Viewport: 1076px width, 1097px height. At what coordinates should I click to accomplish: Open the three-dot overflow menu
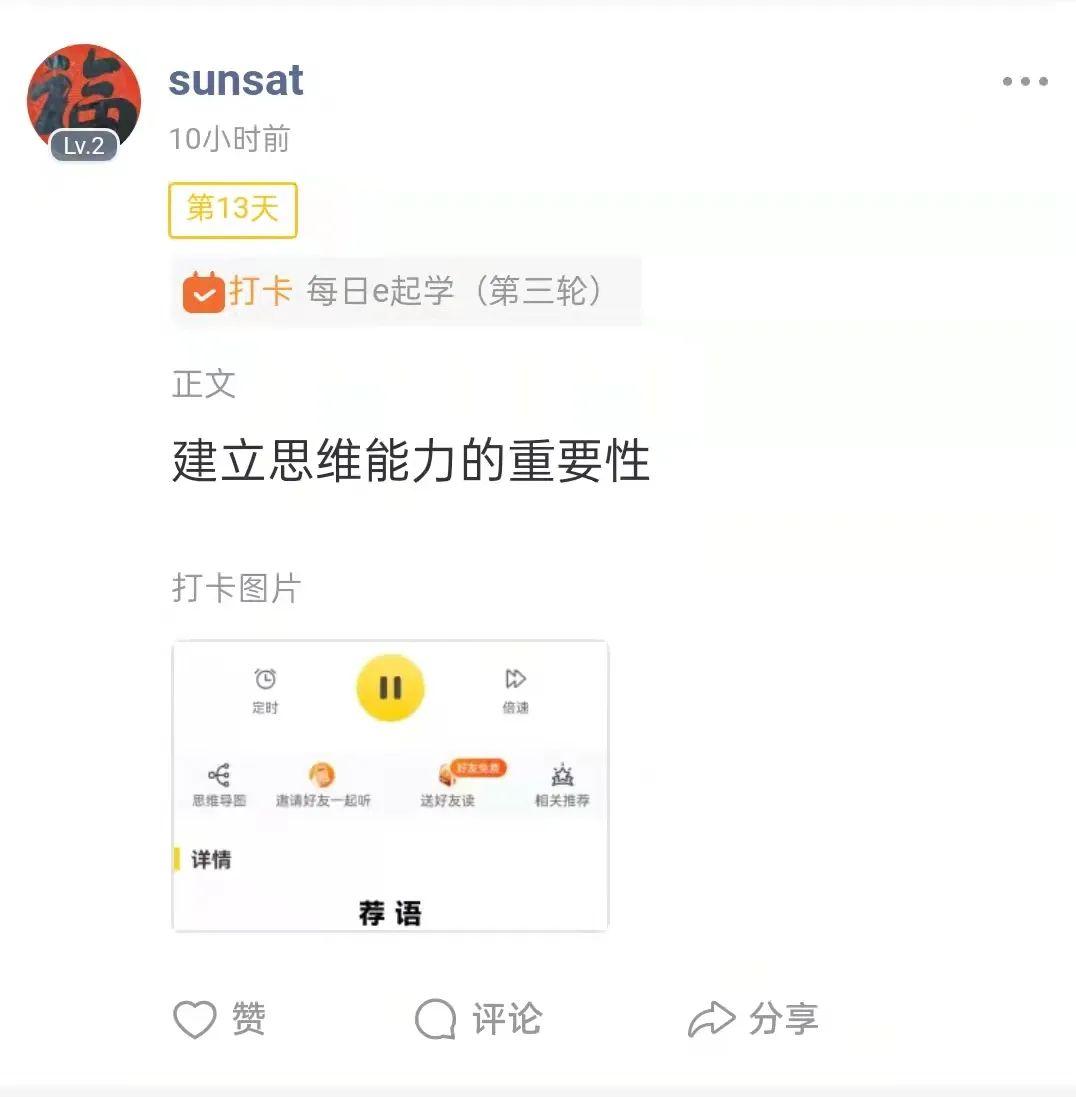(x=1025, y=82)
